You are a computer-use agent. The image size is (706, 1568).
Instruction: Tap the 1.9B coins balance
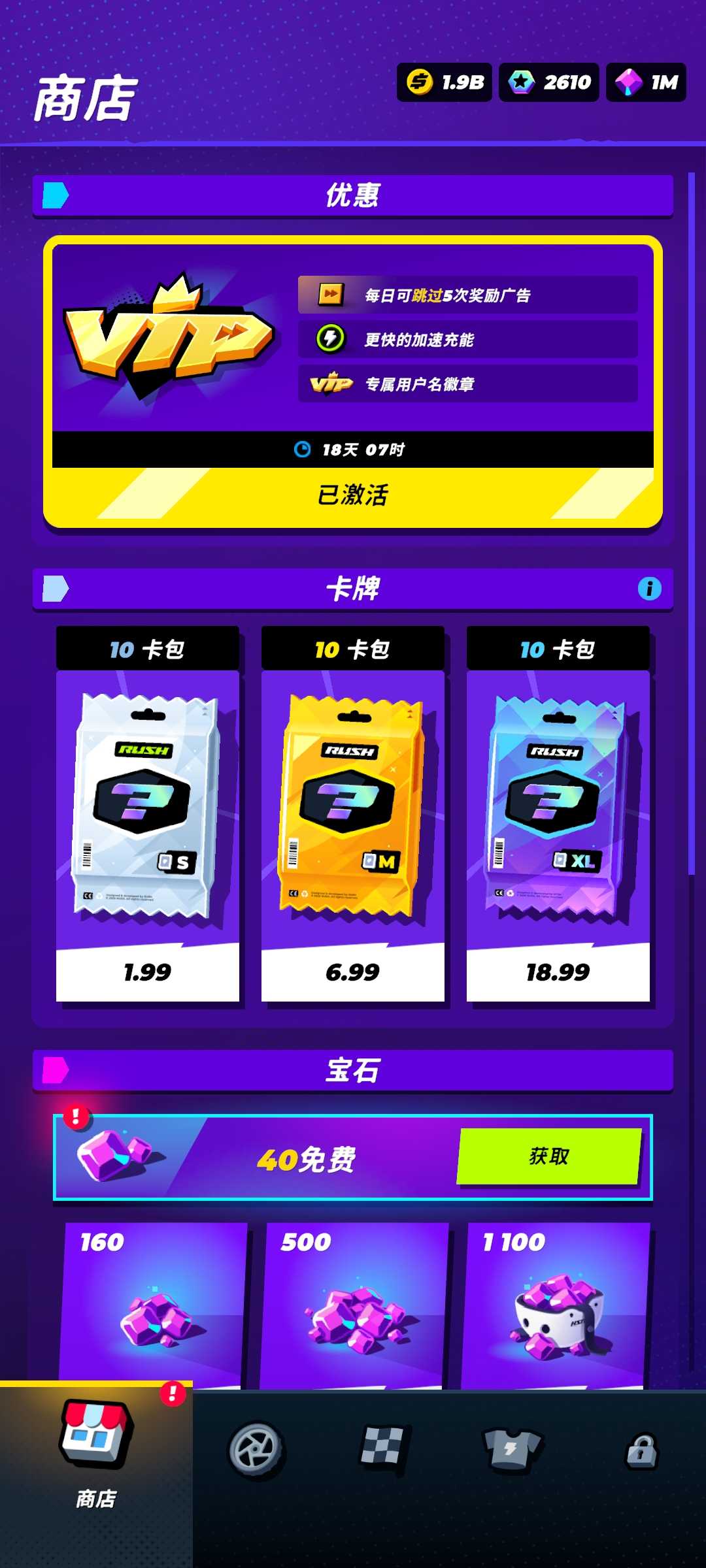(445, 82)
